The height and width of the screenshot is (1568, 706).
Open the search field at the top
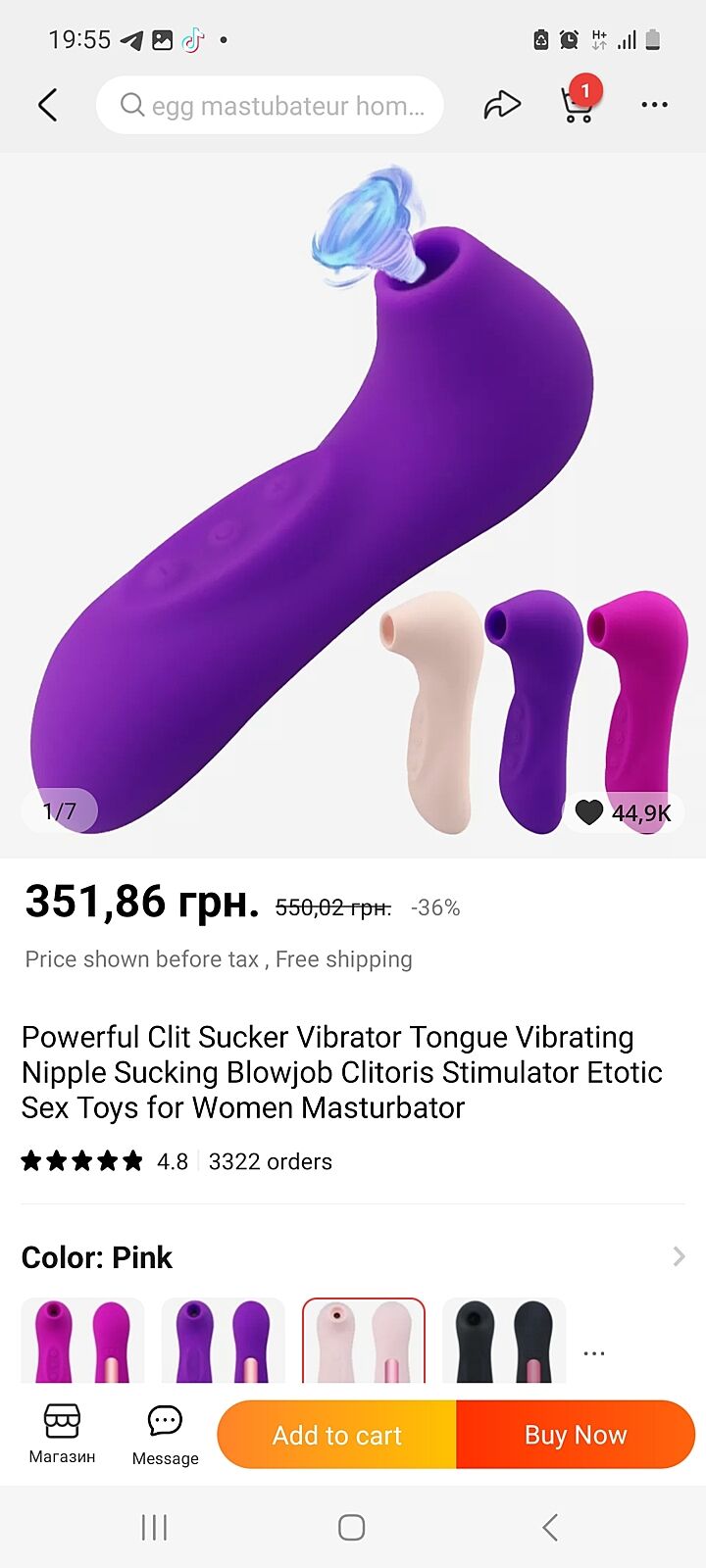[x=270, y=105]
